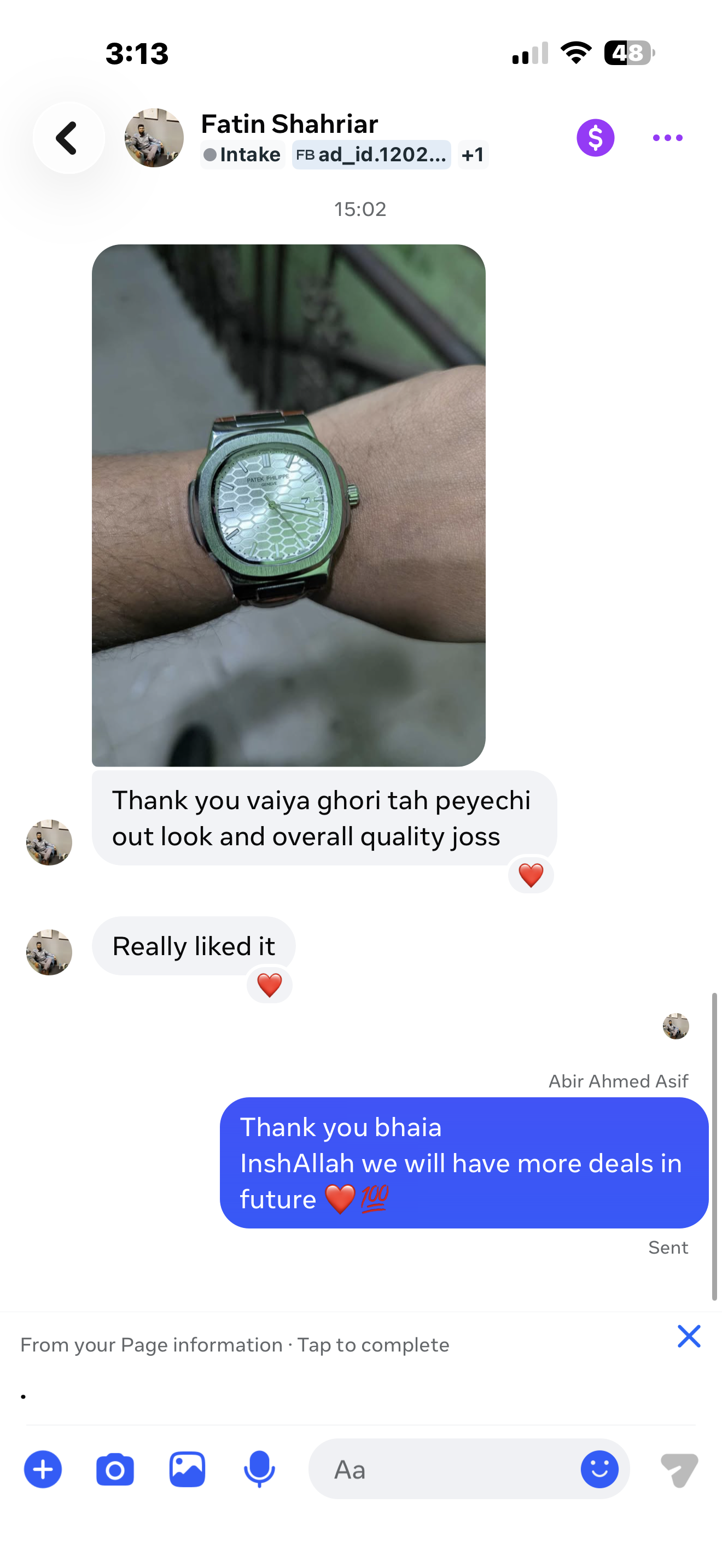The image size is (722, 1568).
Task: Go back to the conversation list
Action: tap(68, 138)
